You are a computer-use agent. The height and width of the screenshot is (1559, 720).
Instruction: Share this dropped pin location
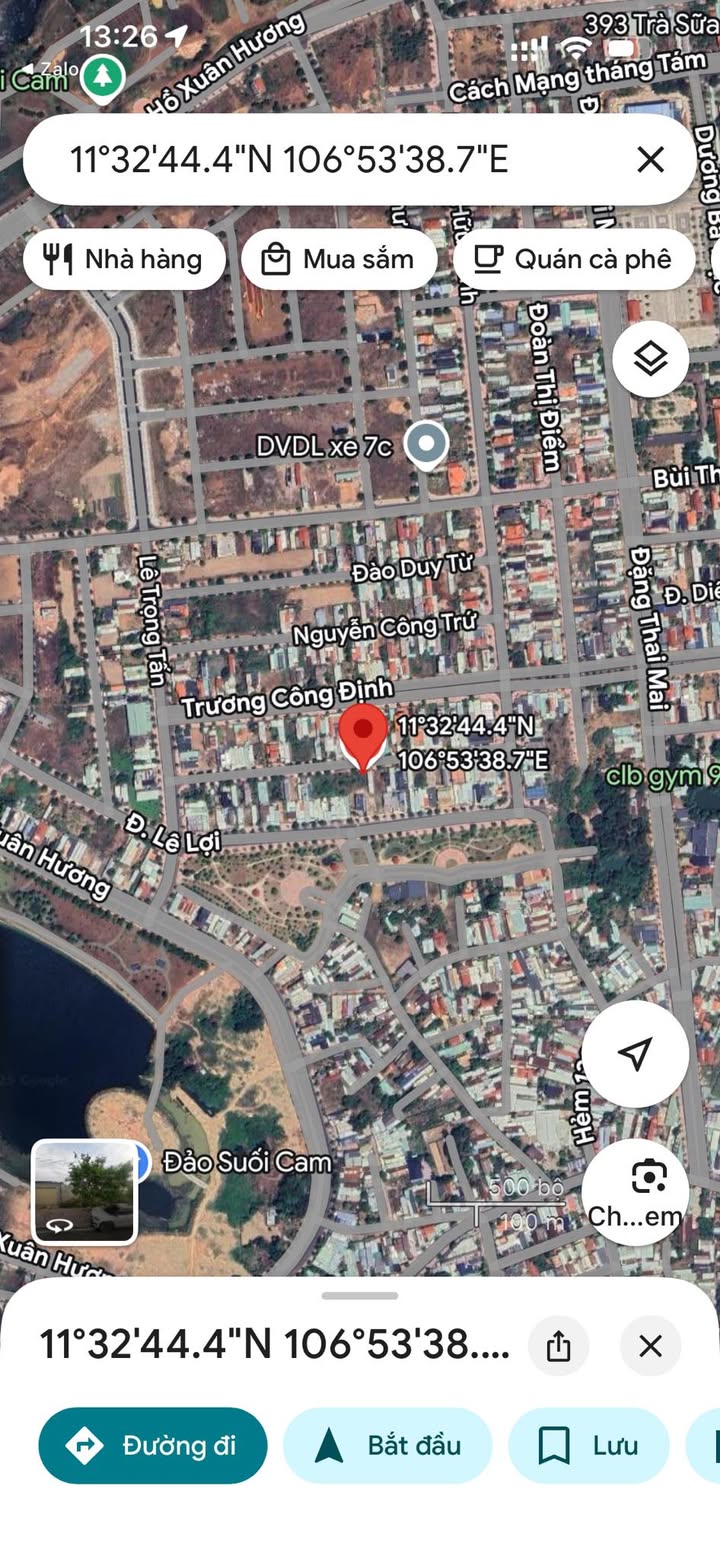click(558, 1346)
